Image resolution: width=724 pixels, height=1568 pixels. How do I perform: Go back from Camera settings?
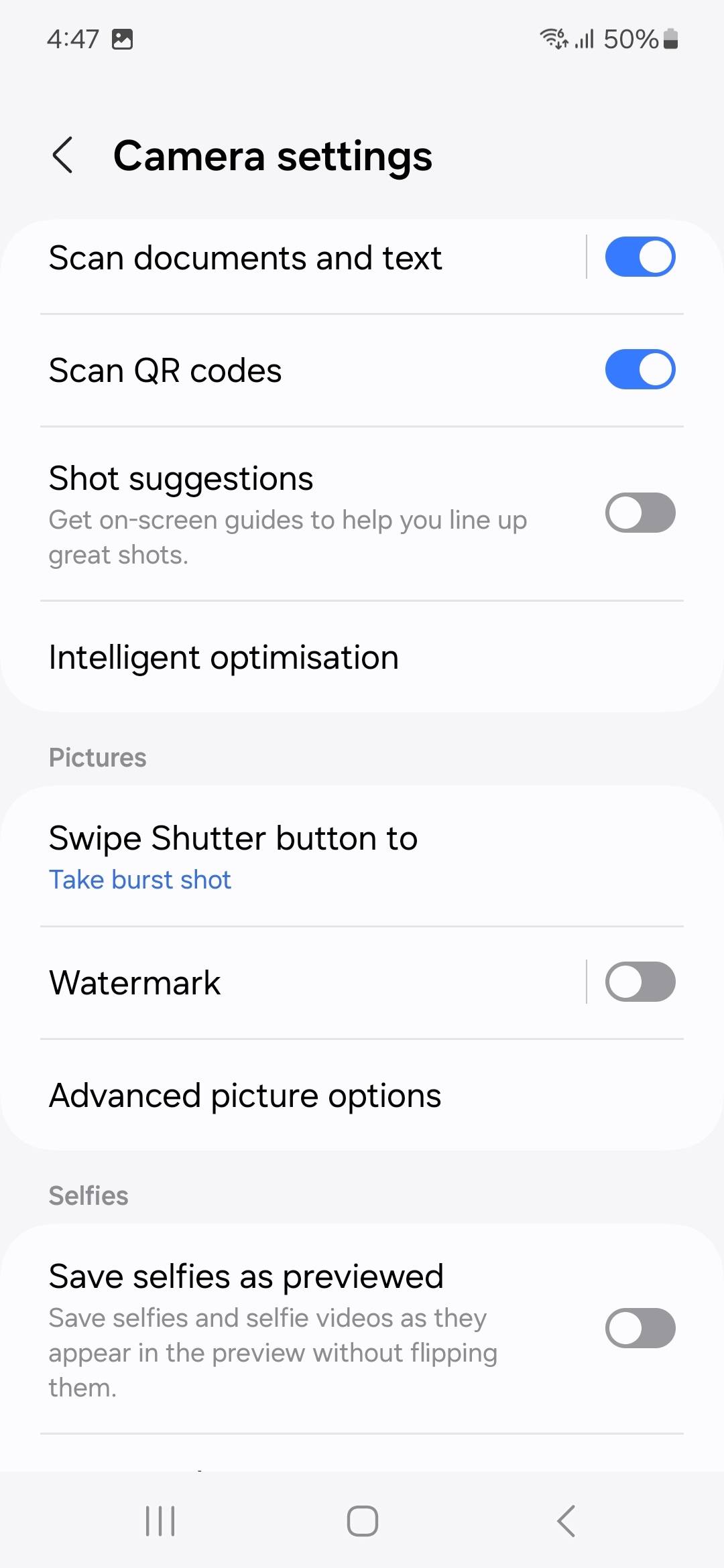pos(62,155)
